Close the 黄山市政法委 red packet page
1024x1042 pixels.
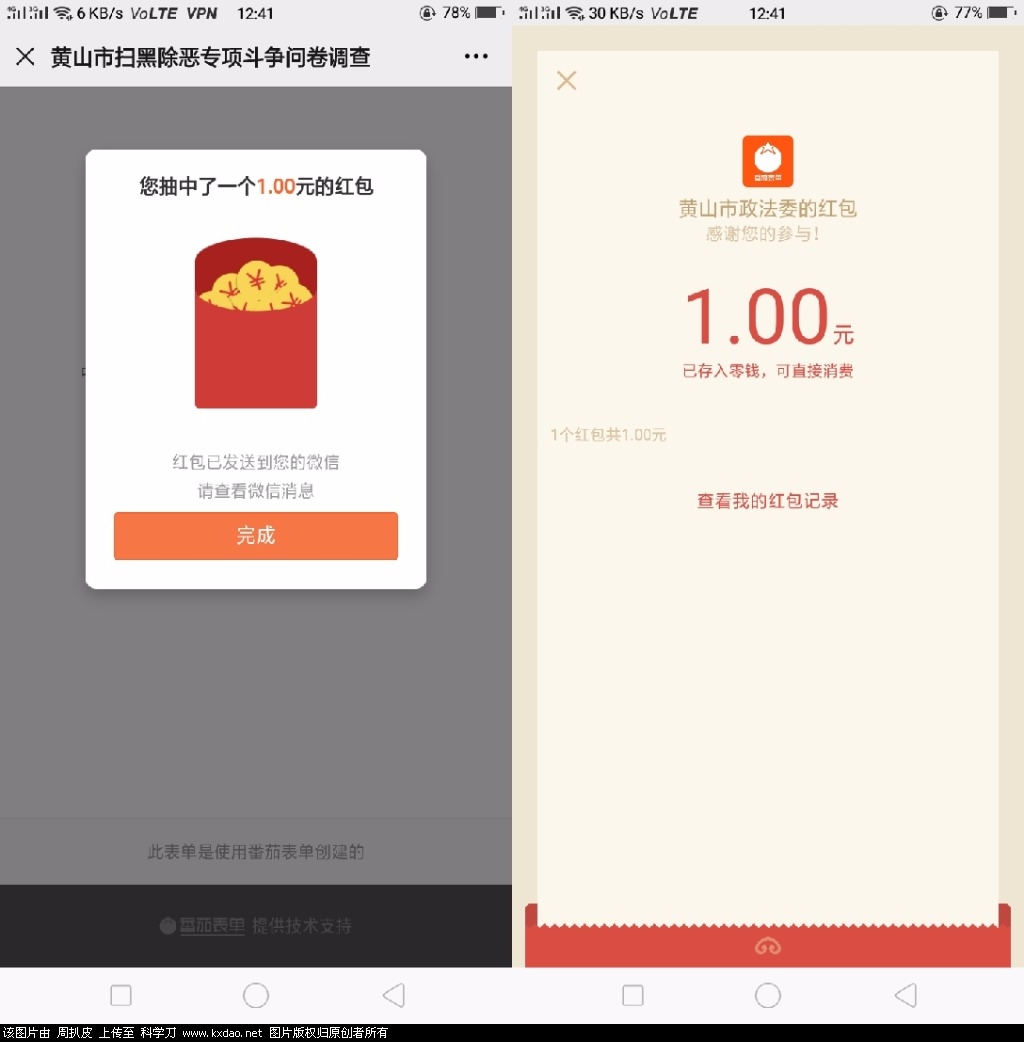tap(567, 81)
